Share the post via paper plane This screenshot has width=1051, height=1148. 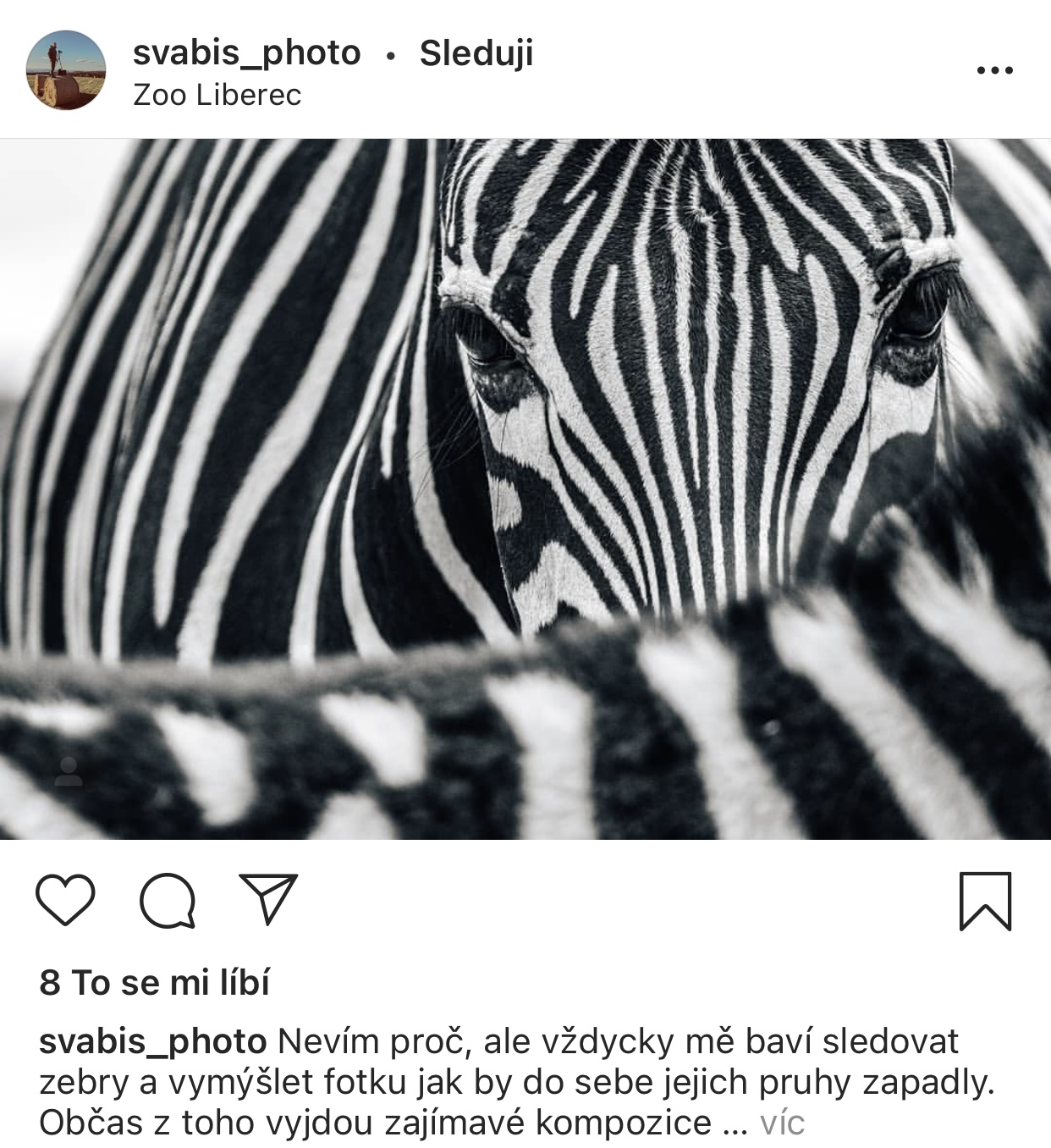click(268, 898)
